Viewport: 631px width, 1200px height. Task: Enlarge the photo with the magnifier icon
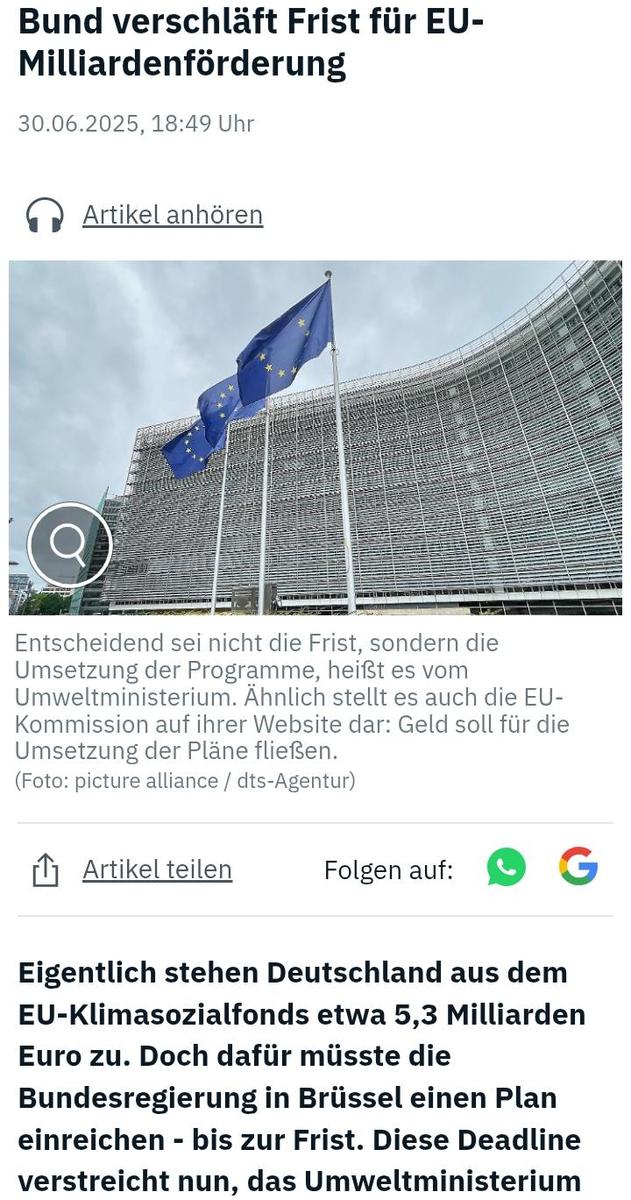[x=69, y=544]
